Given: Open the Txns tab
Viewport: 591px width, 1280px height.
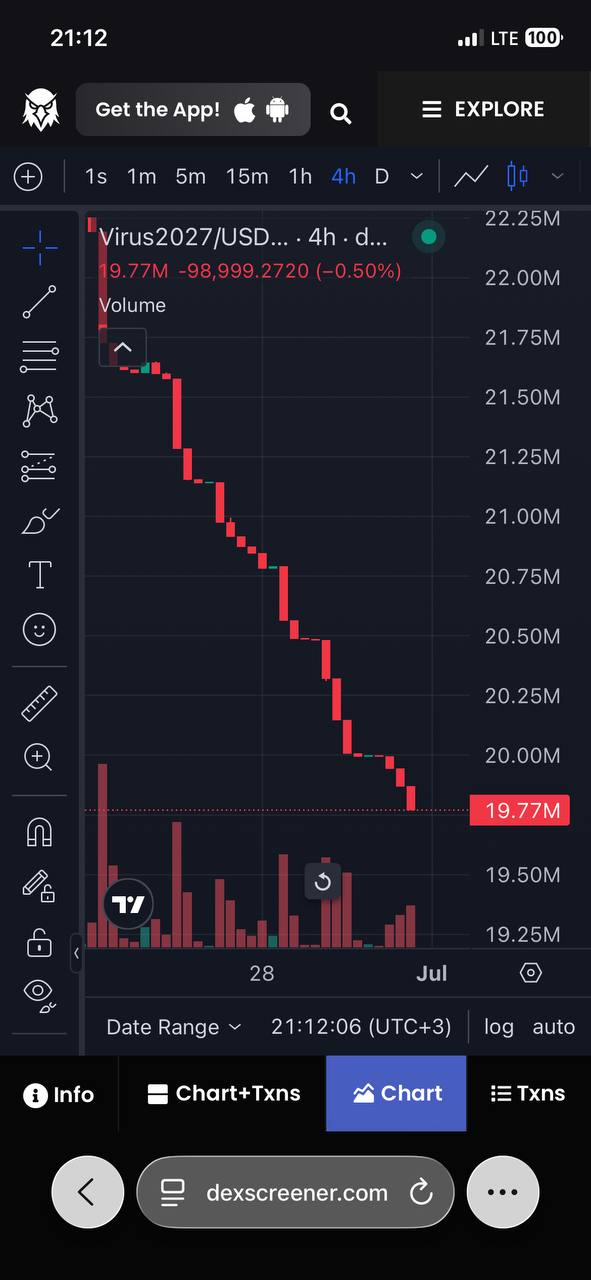Looking at the screenshot, I should pyautogui.click(x=528, y=1094).
